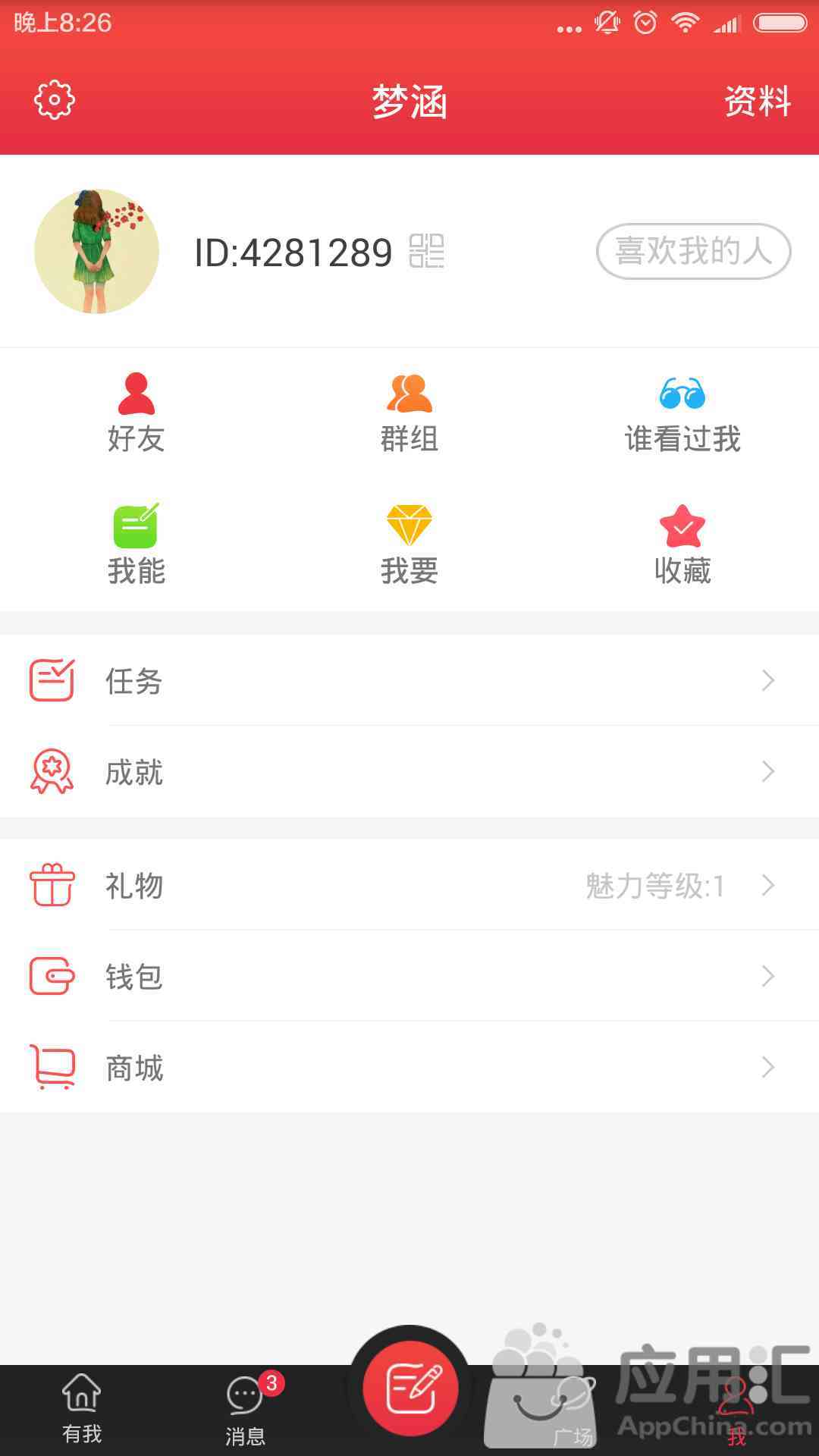
Task: Open the 我要 section
Action: 409,544
